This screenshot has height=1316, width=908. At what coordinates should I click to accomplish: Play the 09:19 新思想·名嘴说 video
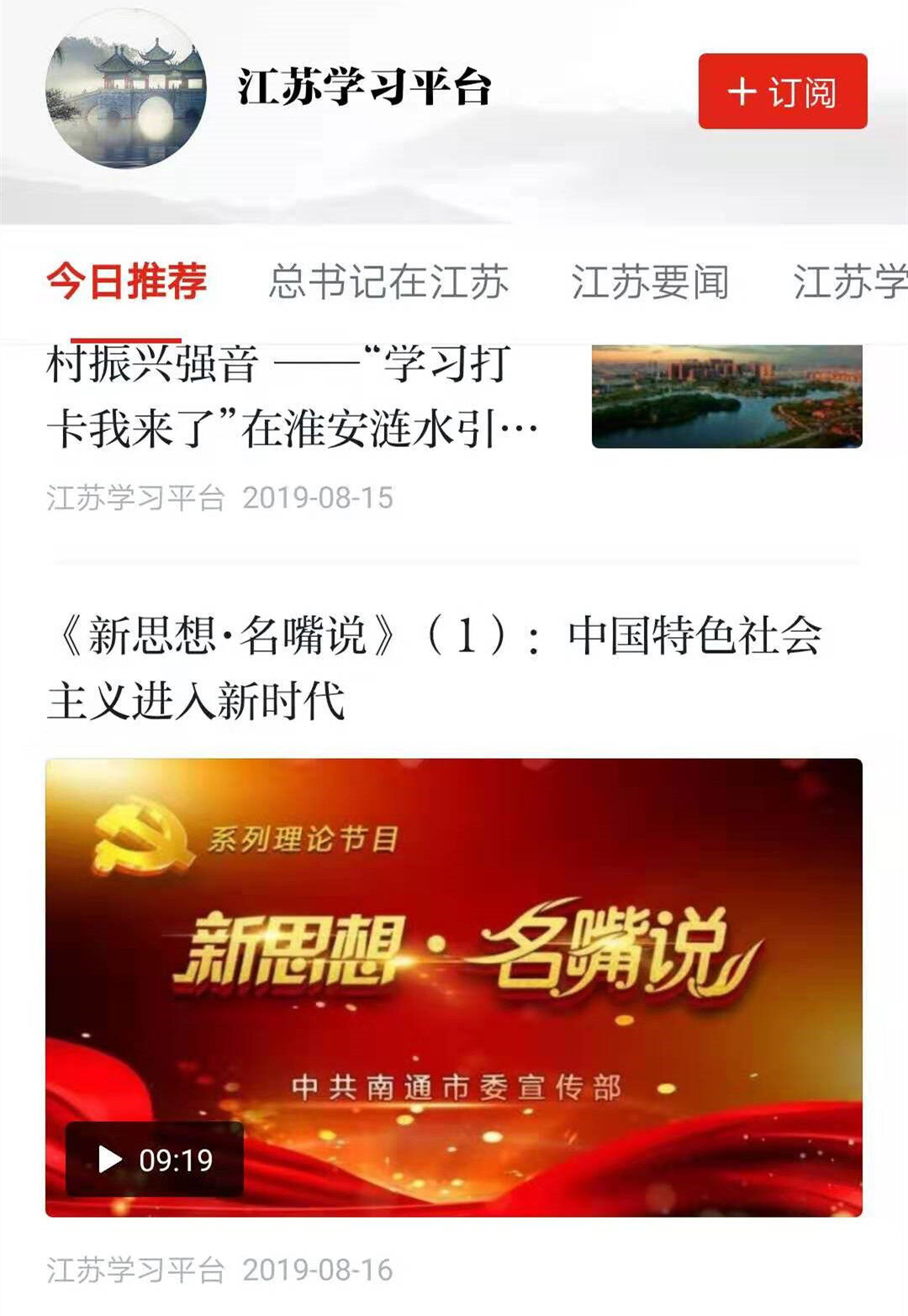point(454,987)
